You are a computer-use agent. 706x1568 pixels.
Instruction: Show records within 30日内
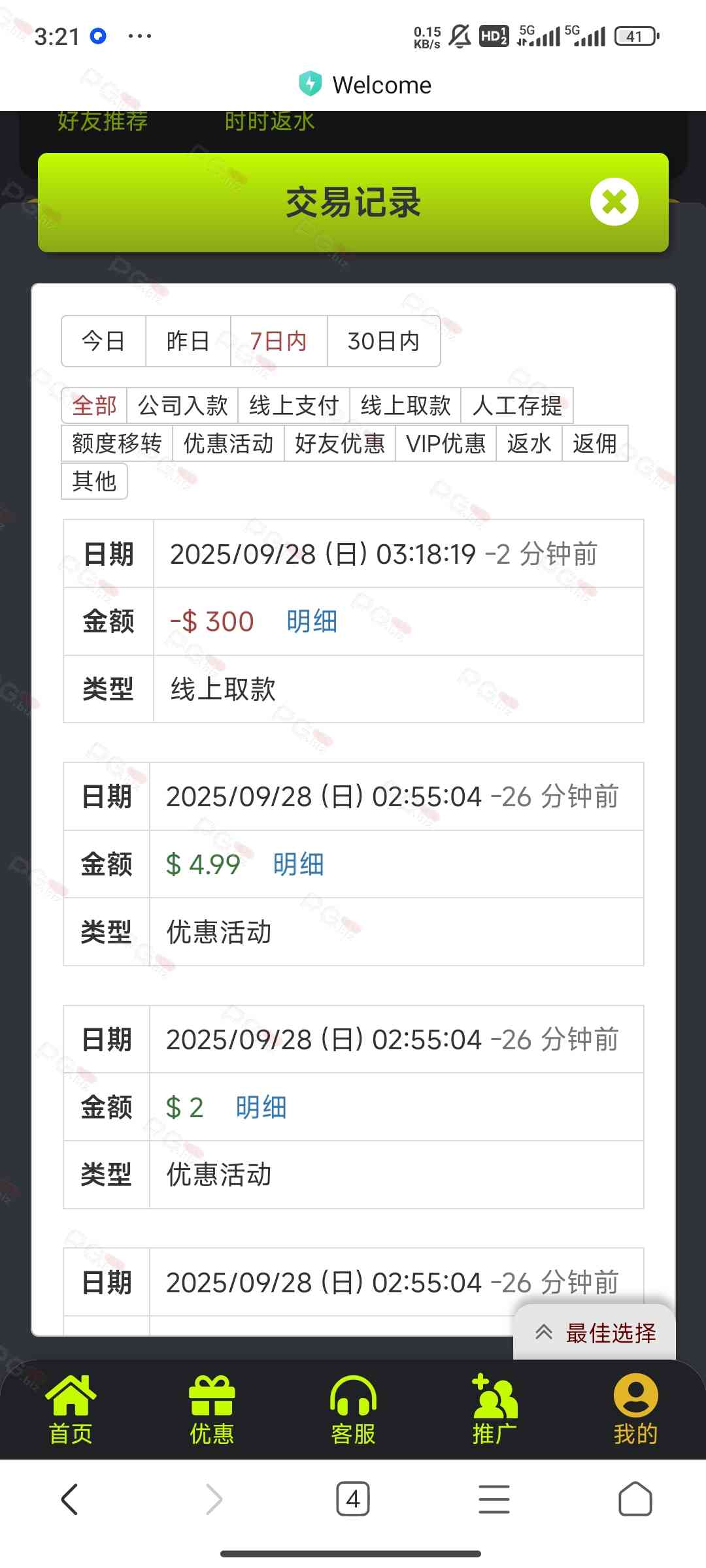[383, 341]
